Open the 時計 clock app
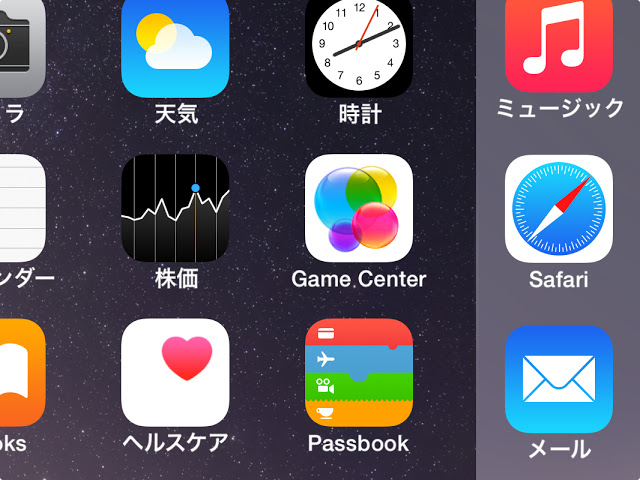 358,45
